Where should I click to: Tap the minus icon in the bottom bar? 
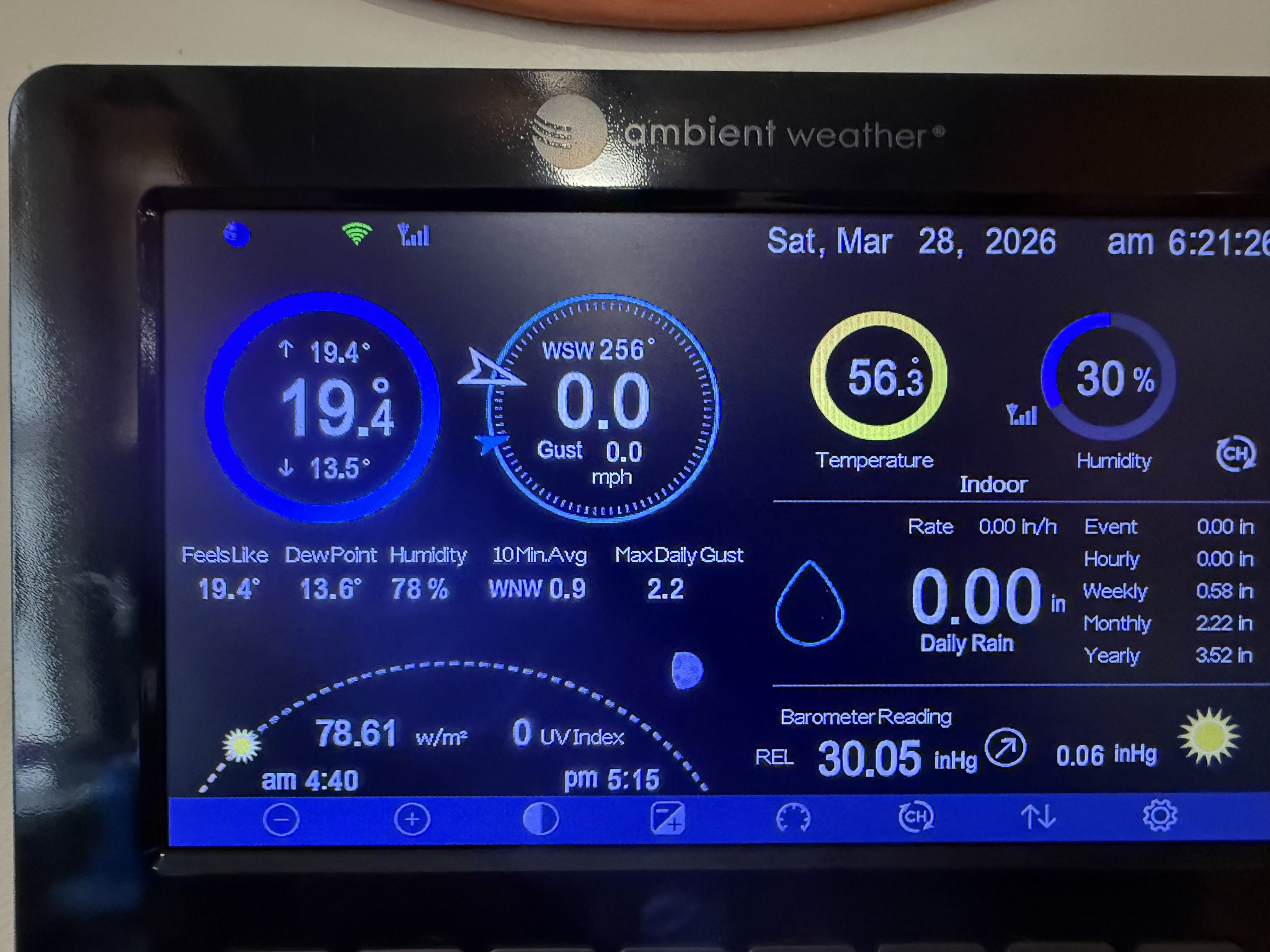tap(281, 820)
